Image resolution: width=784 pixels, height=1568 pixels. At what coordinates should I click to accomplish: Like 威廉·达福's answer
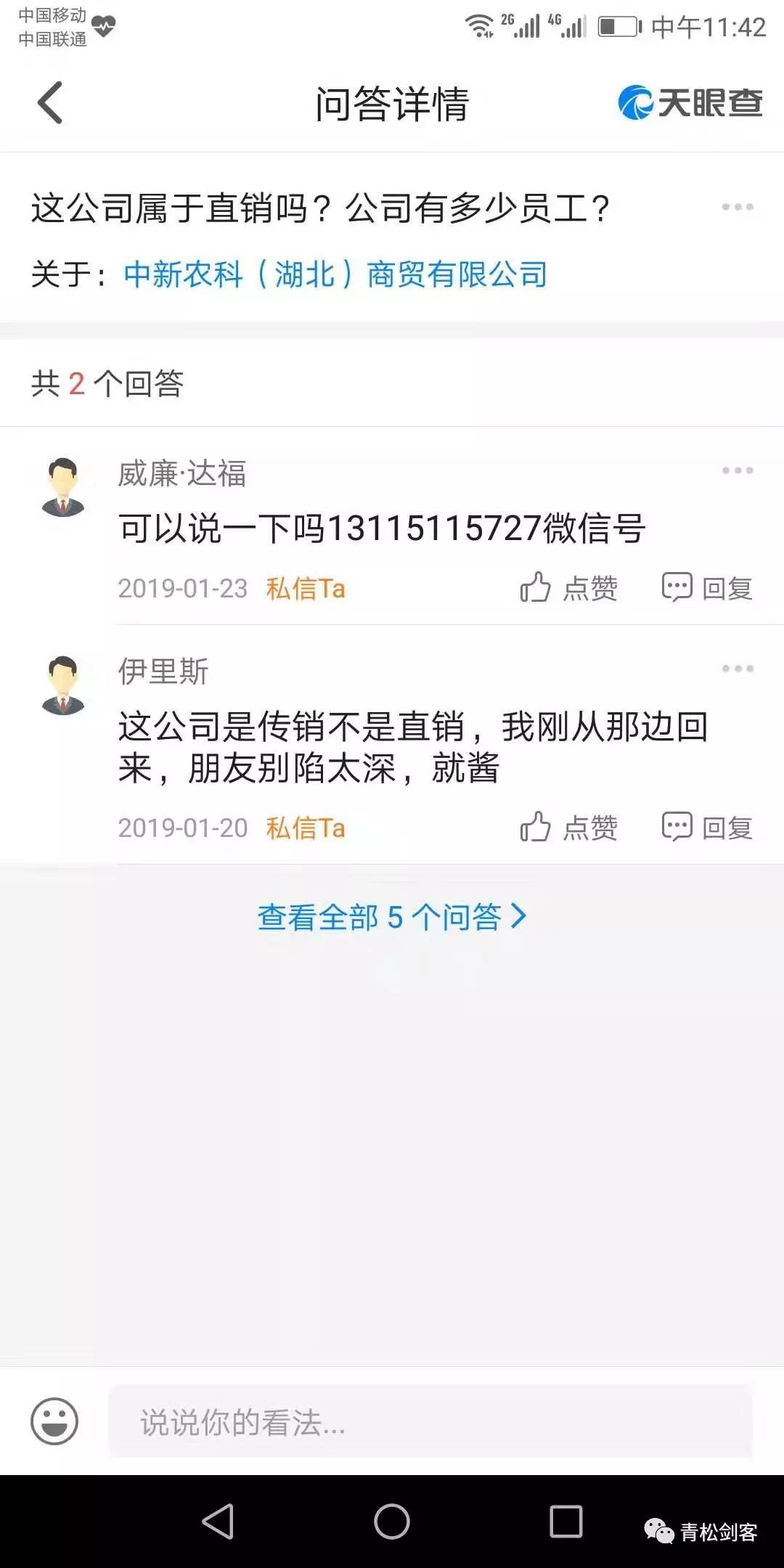point(568,588)
